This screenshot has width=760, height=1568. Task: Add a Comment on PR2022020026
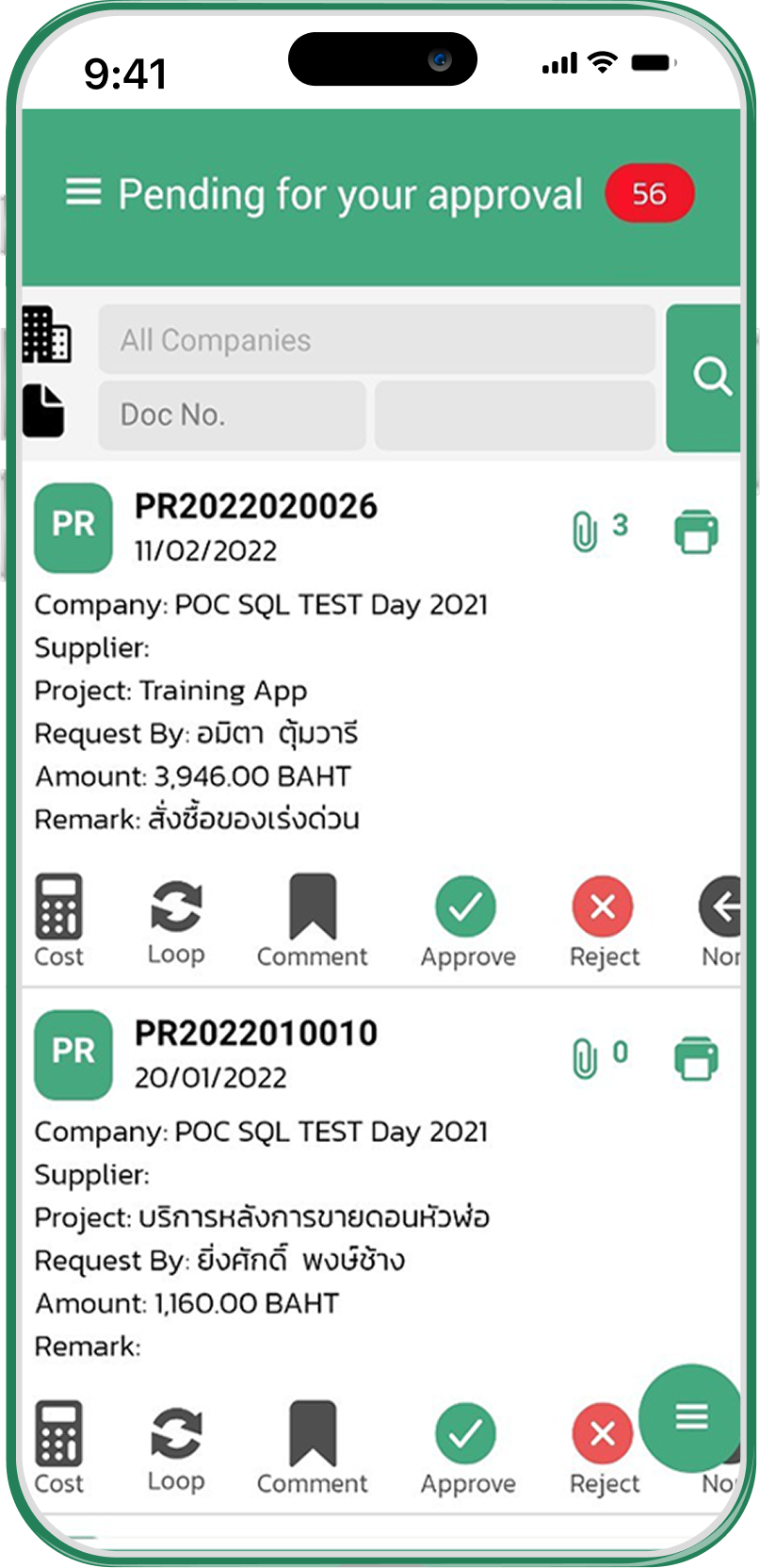click(x=312, y=919)
